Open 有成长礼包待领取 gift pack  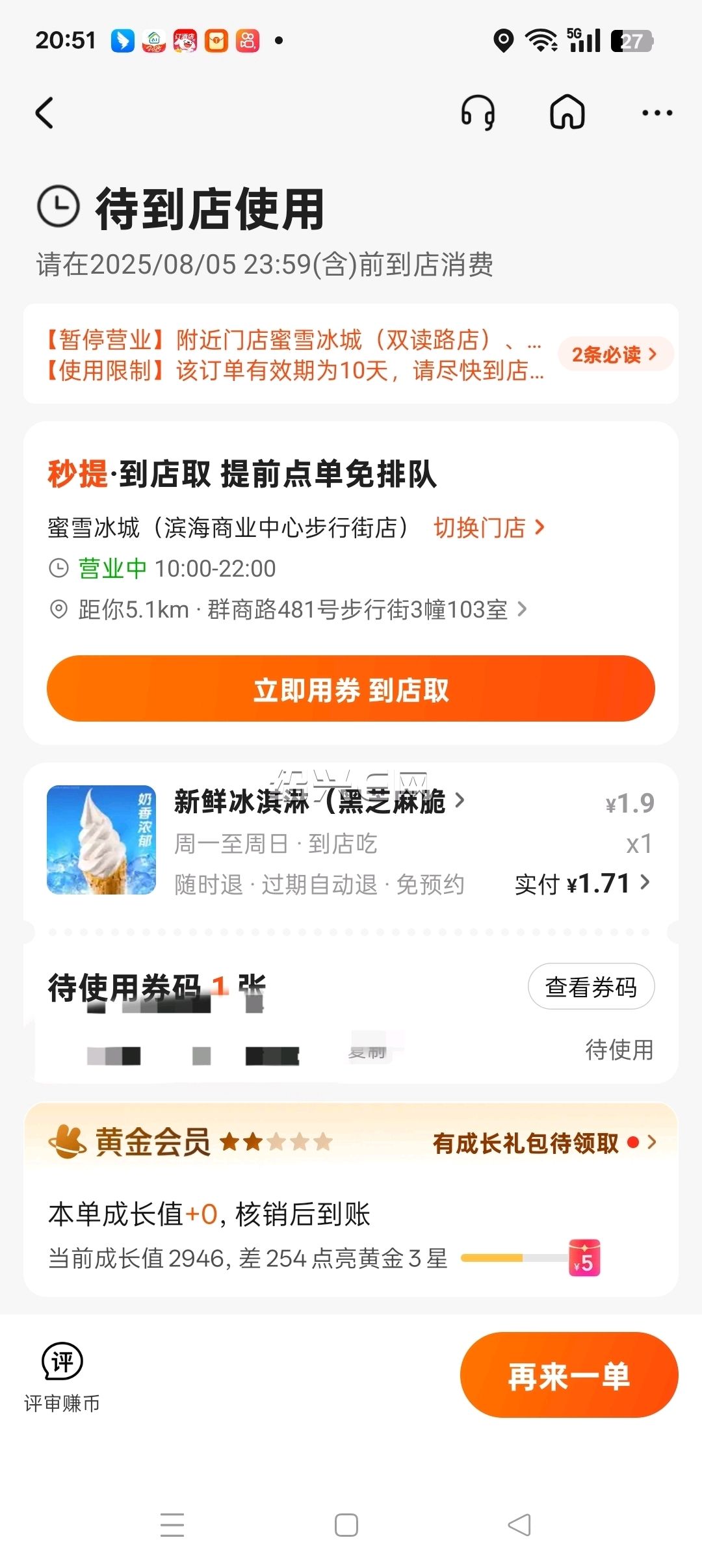tap(545, 1142)
